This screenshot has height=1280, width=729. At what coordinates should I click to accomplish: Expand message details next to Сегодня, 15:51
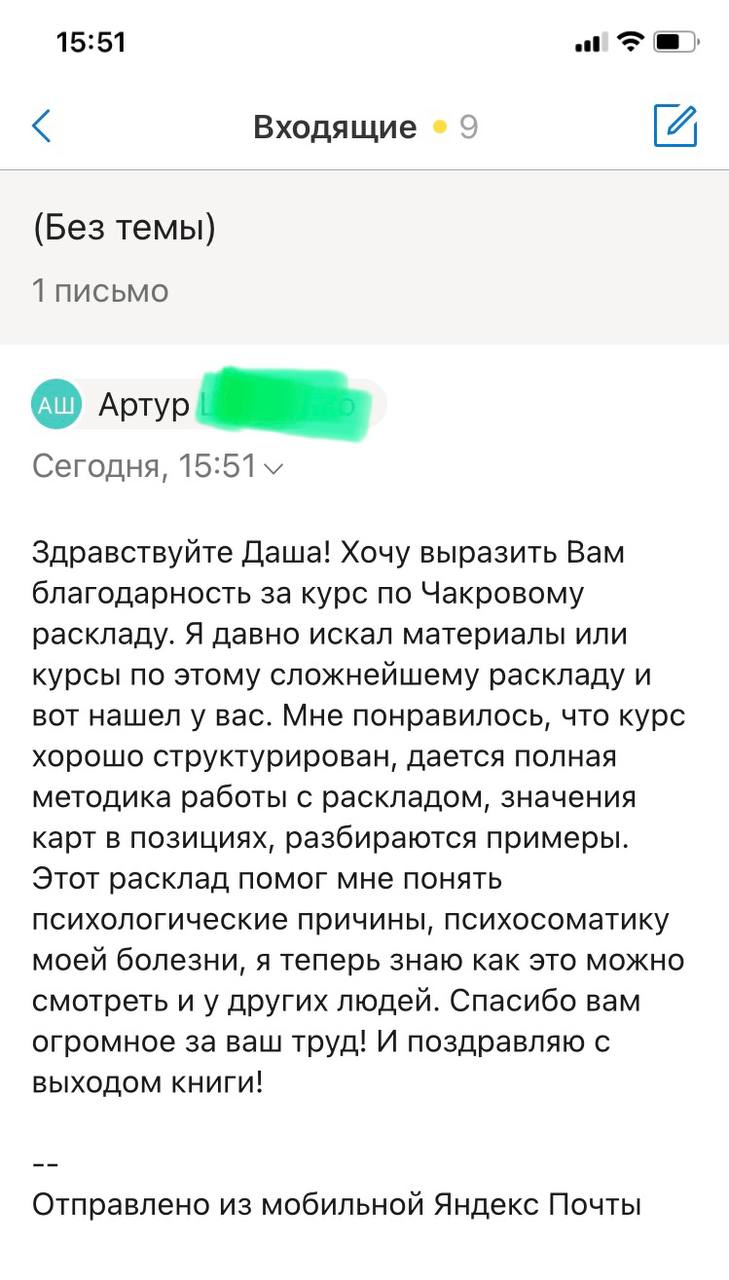pos(274,467)
